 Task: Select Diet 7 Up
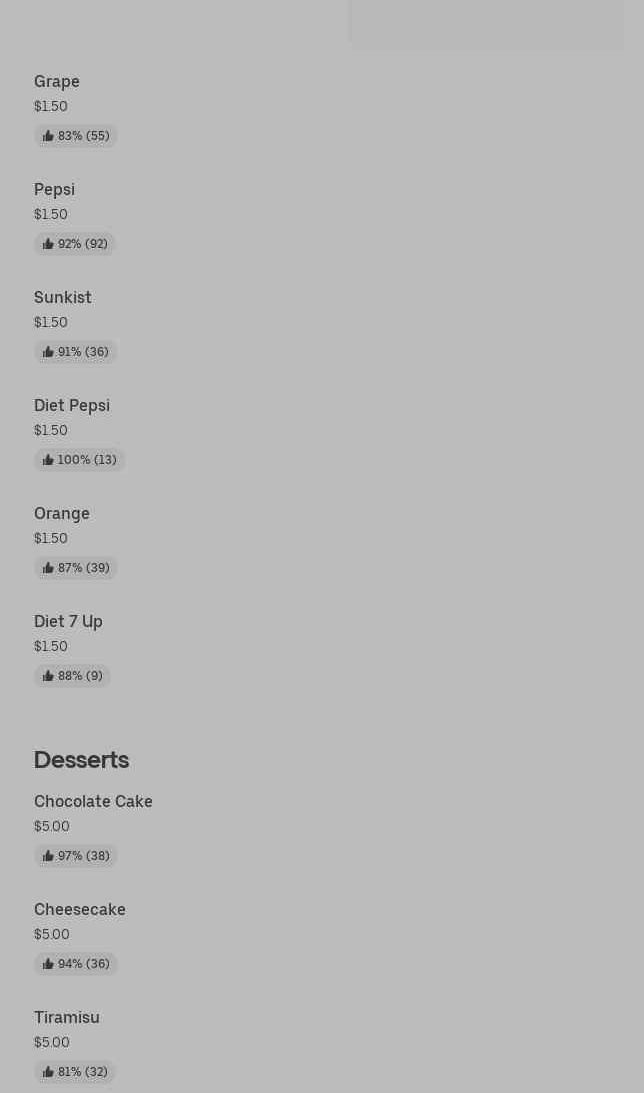(68, 622)
